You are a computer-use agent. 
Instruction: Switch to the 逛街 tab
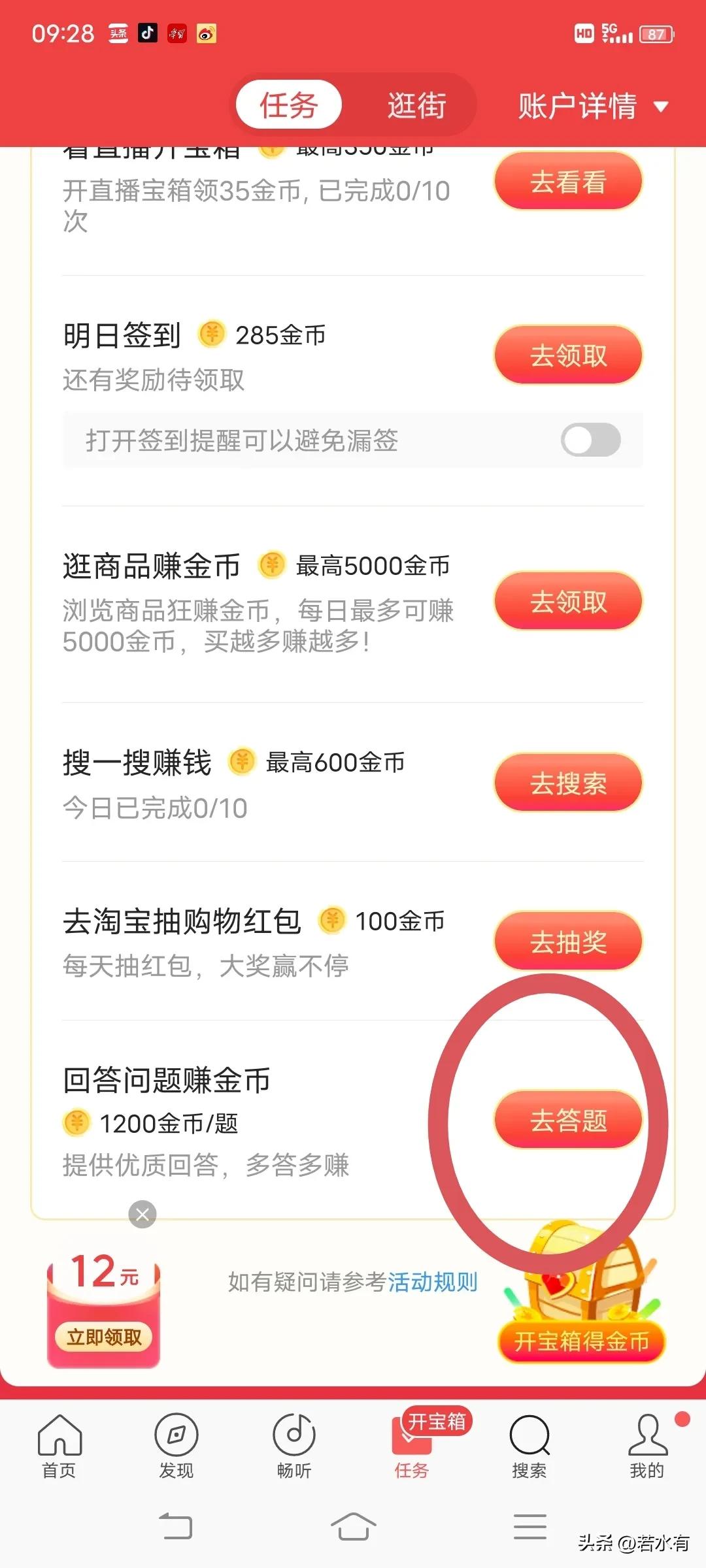(x=416, y=105)
